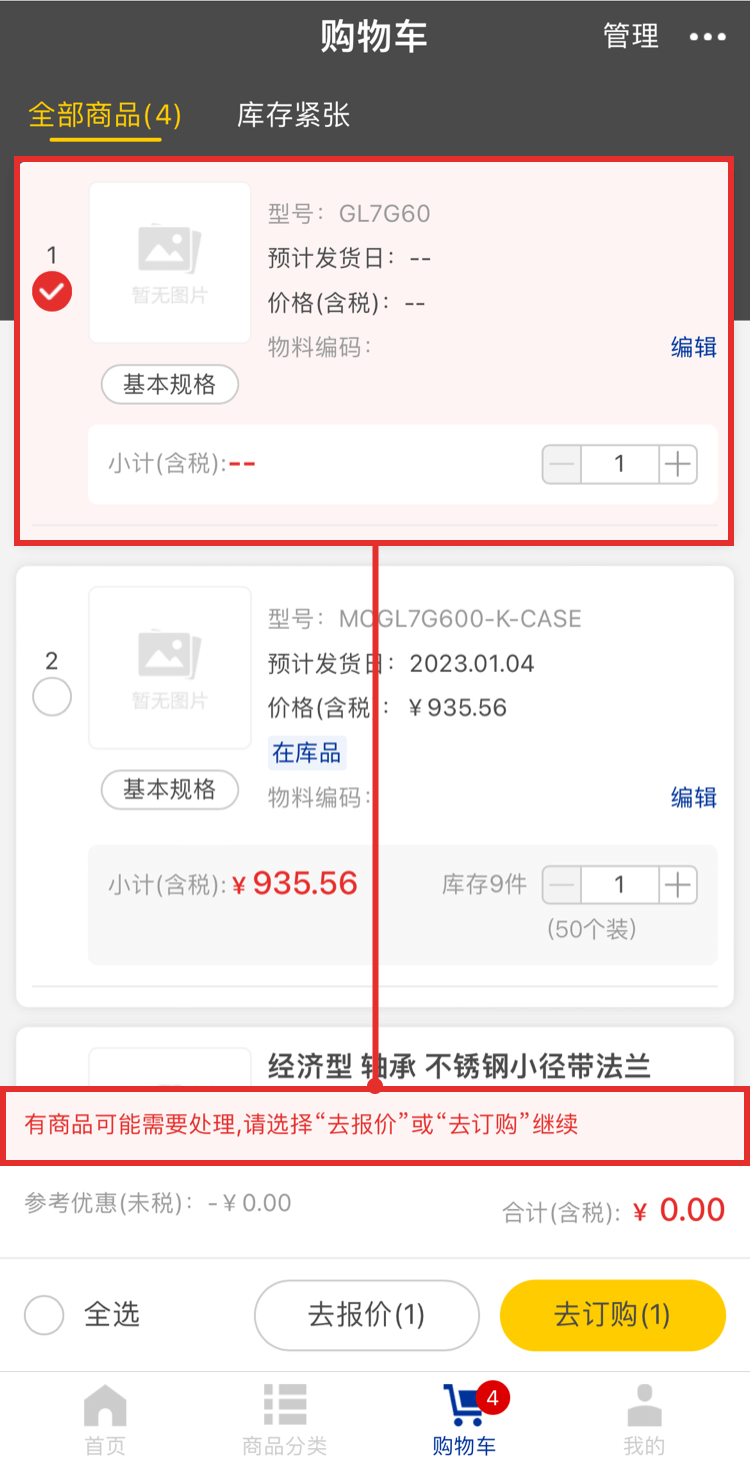Image resolution: width=750 pixels, height=1481 pixels.
Task: Open the three-dot overflow menu
Action: (x=707, y=37)
